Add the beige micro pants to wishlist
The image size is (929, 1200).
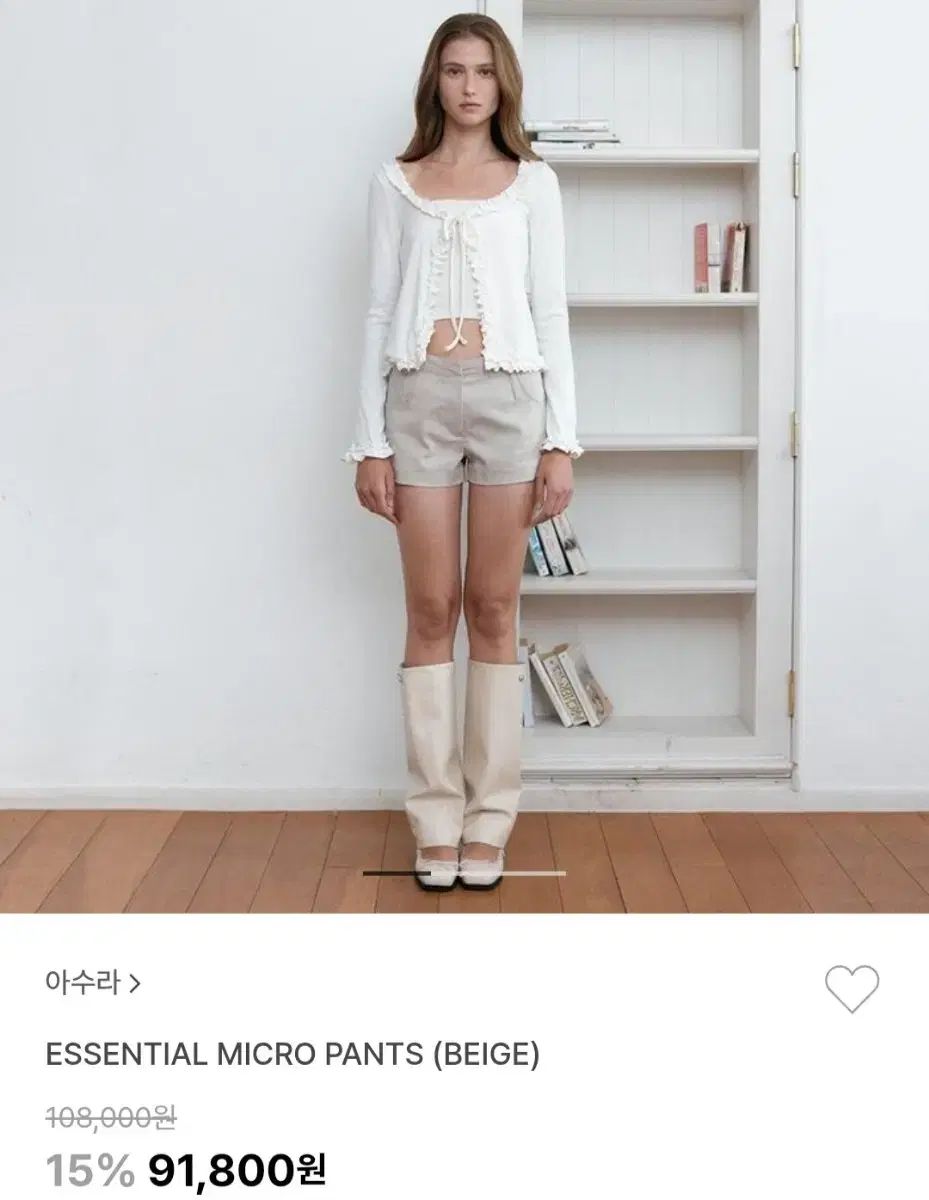[851, 989]
